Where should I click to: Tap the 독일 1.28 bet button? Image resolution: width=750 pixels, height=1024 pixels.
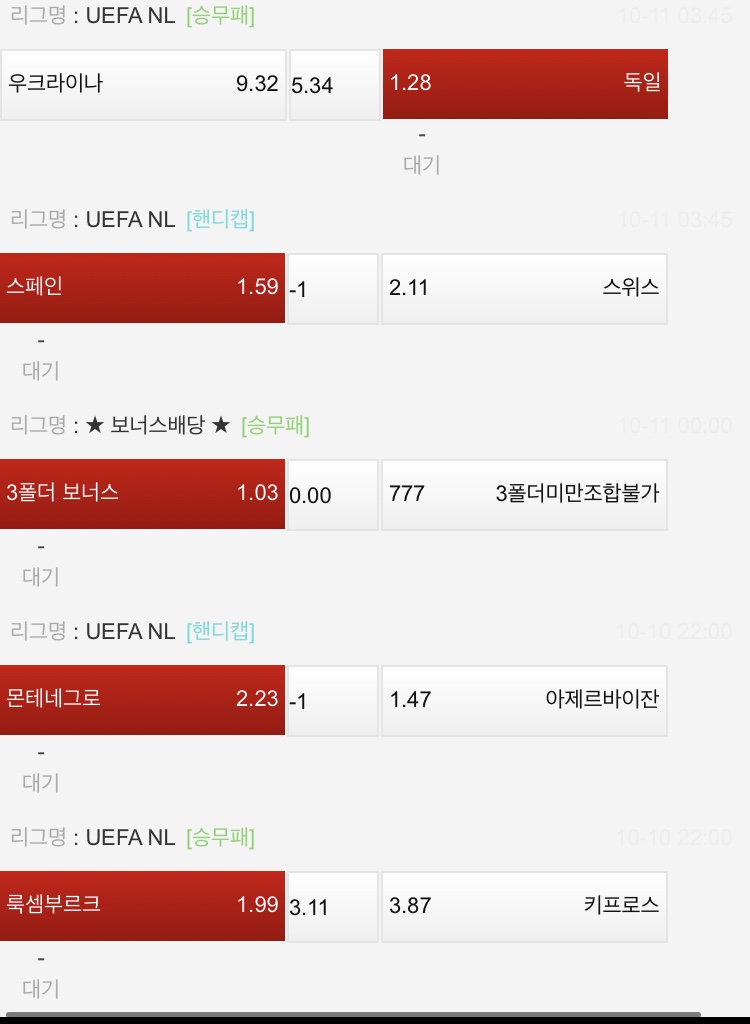pyautogui.click(x=525, y=84)
